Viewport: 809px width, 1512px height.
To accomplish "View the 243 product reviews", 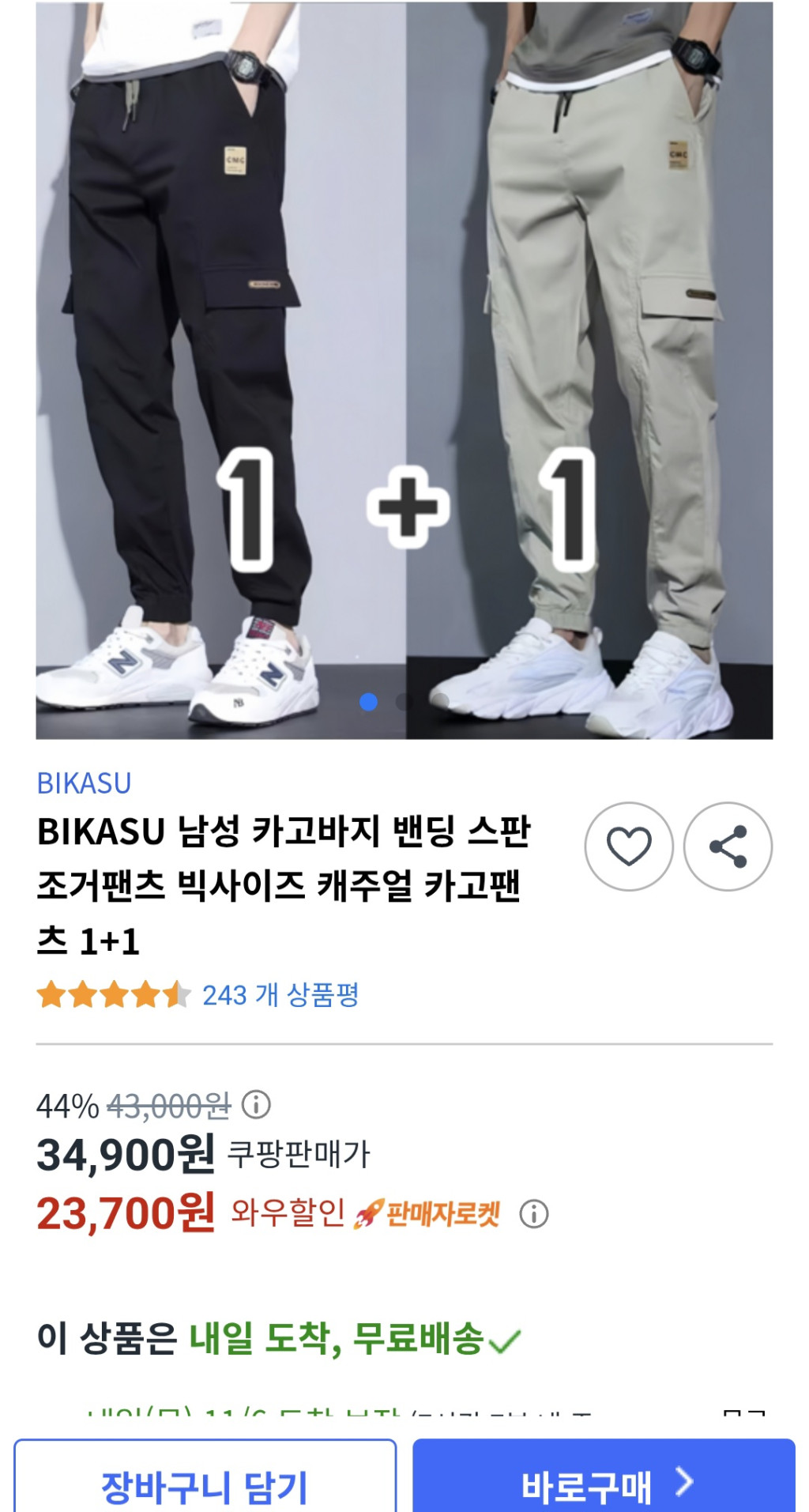I will (280, 994).
